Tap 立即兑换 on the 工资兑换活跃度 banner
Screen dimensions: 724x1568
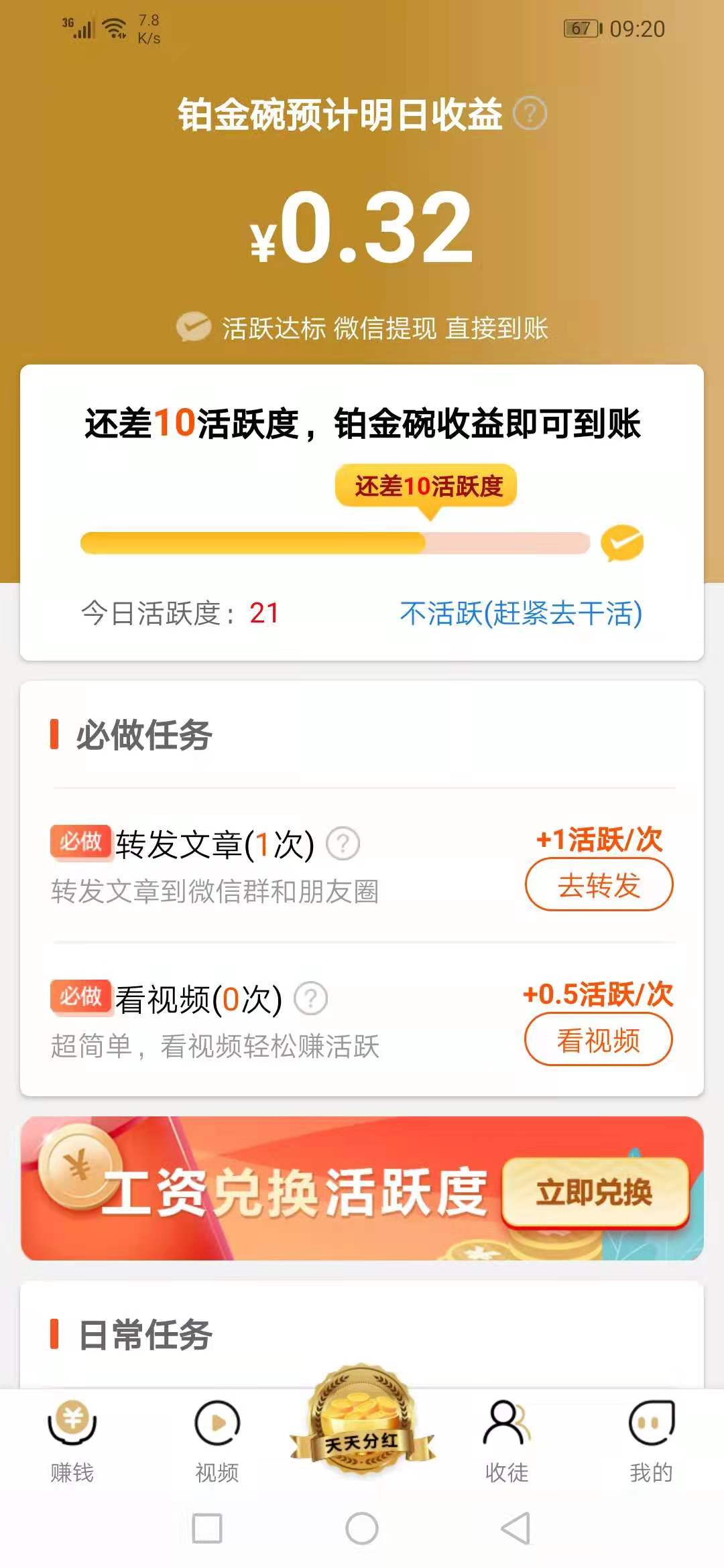[x=595, y=1193]
